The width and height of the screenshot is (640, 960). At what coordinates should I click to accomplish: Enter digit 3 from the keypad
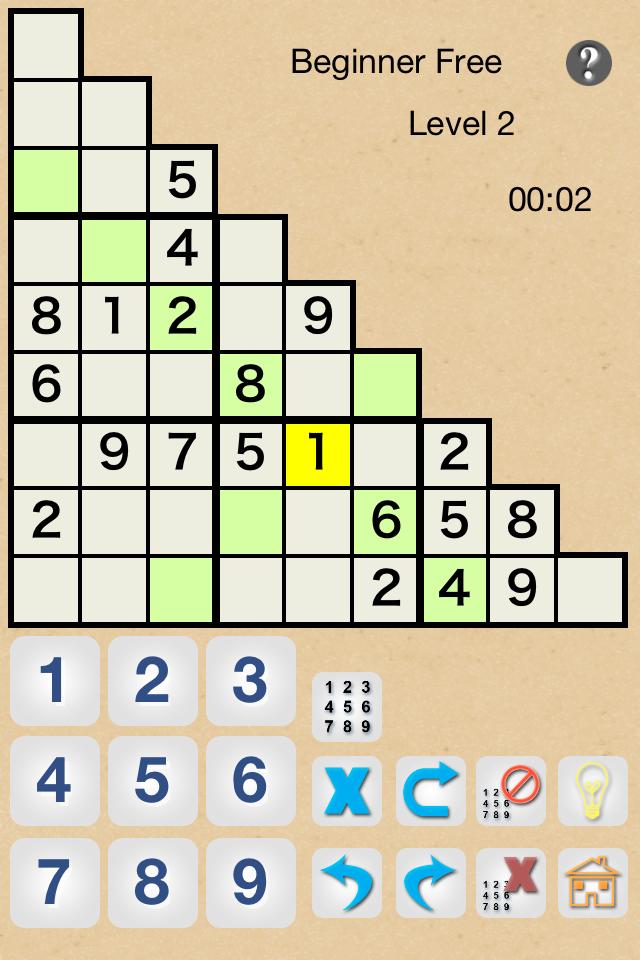pos(250,681)
